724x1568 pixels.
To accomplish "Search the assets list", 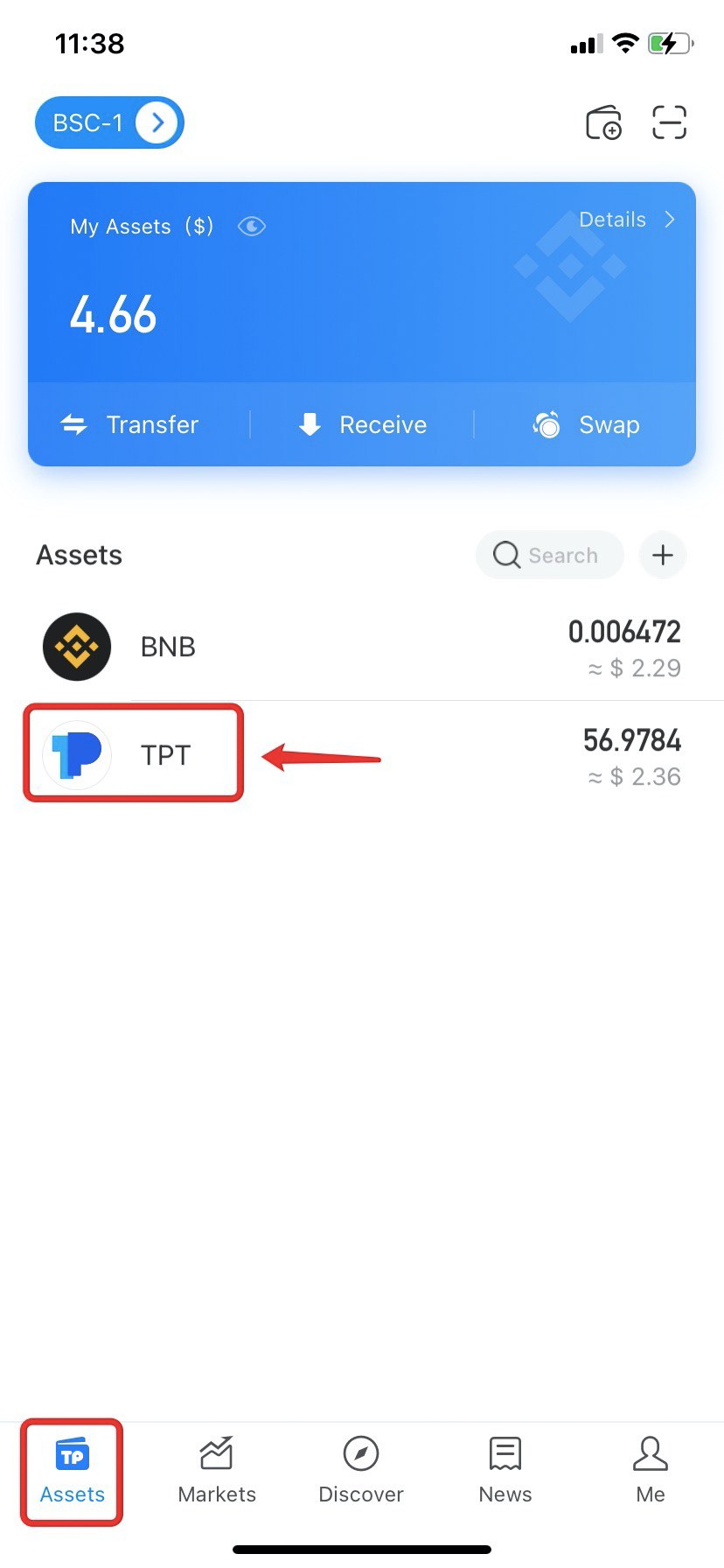I will 549,555.
